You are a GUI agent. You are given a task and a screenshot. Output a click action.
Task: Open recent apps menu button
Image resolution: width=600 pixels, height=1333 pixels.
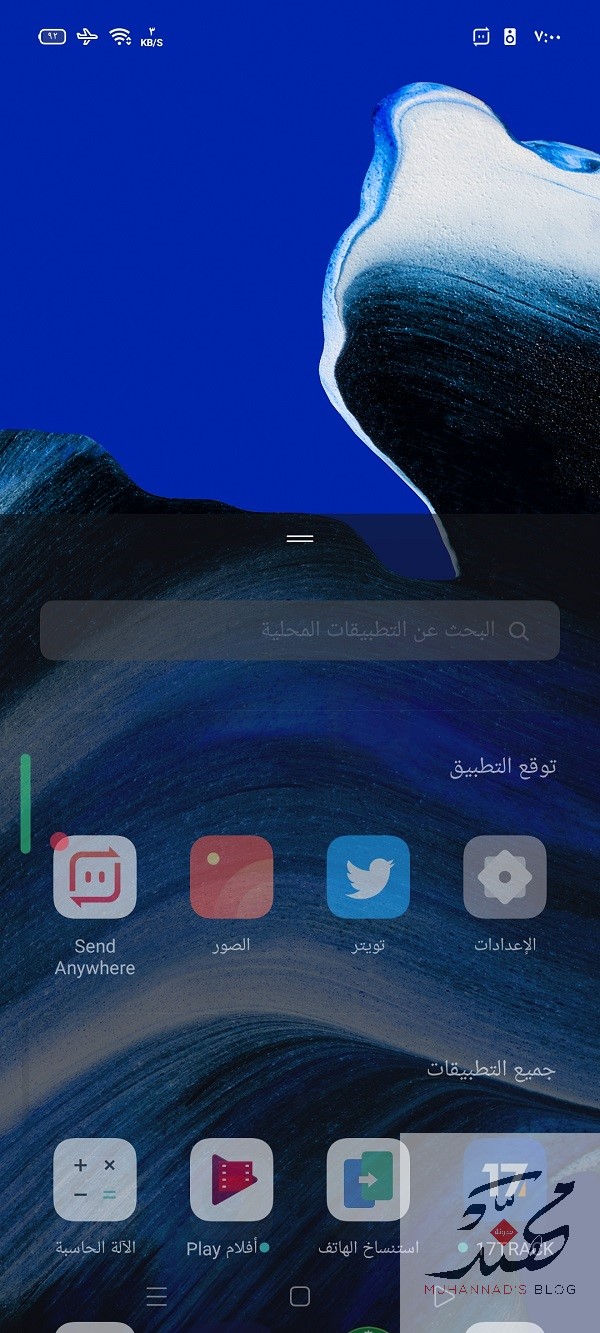pyautogui.click(x=156, y=1297)
